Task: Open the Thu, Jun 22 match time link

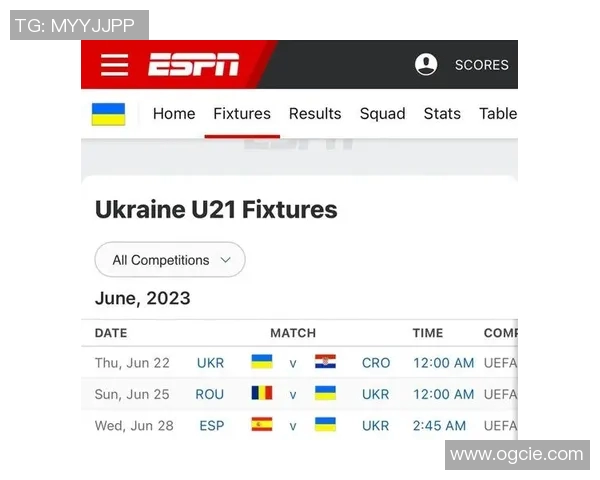Action: pos(443,363)
